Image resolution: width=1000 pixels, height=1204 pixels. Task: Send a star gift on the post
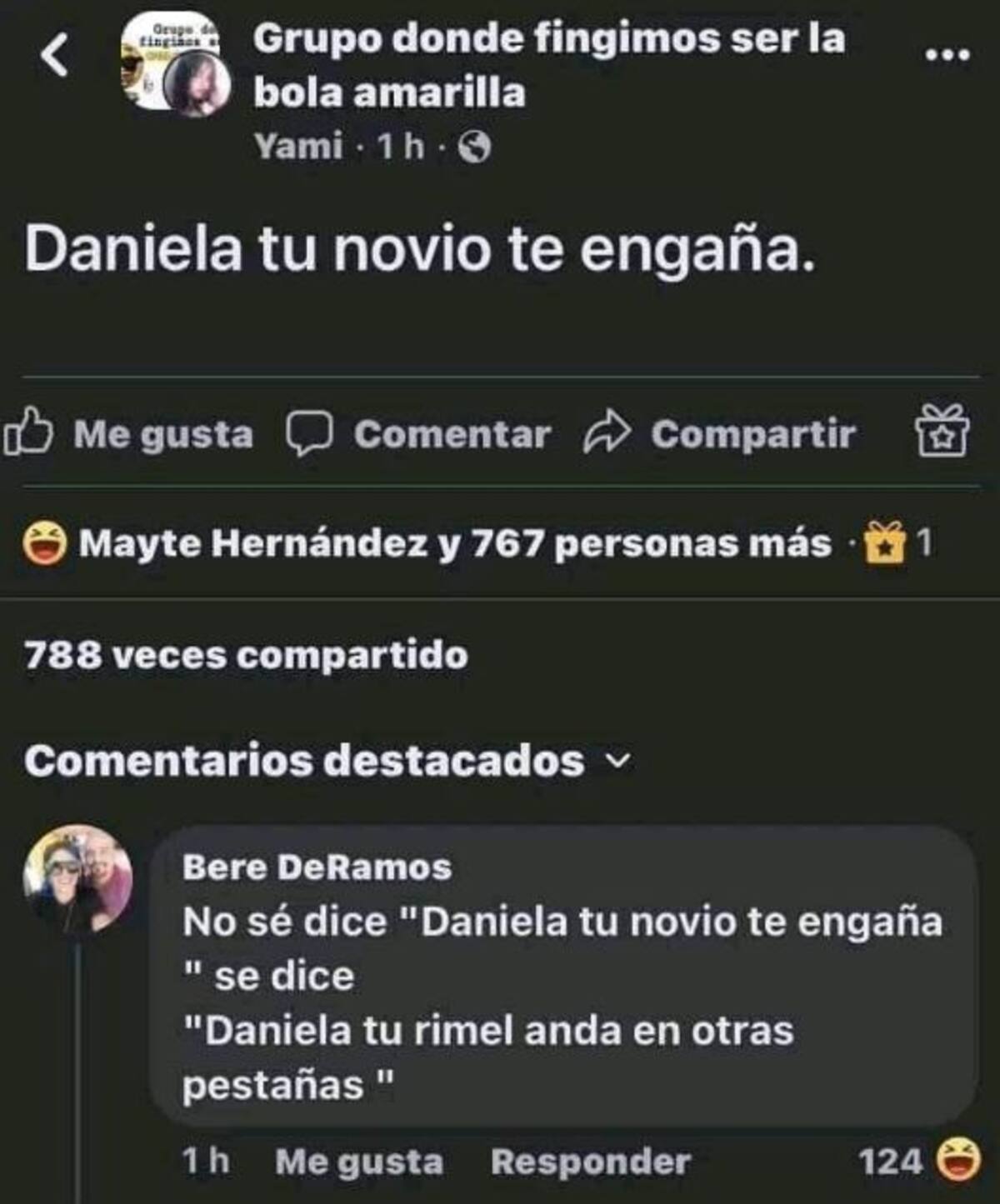(x=942, y=431)
